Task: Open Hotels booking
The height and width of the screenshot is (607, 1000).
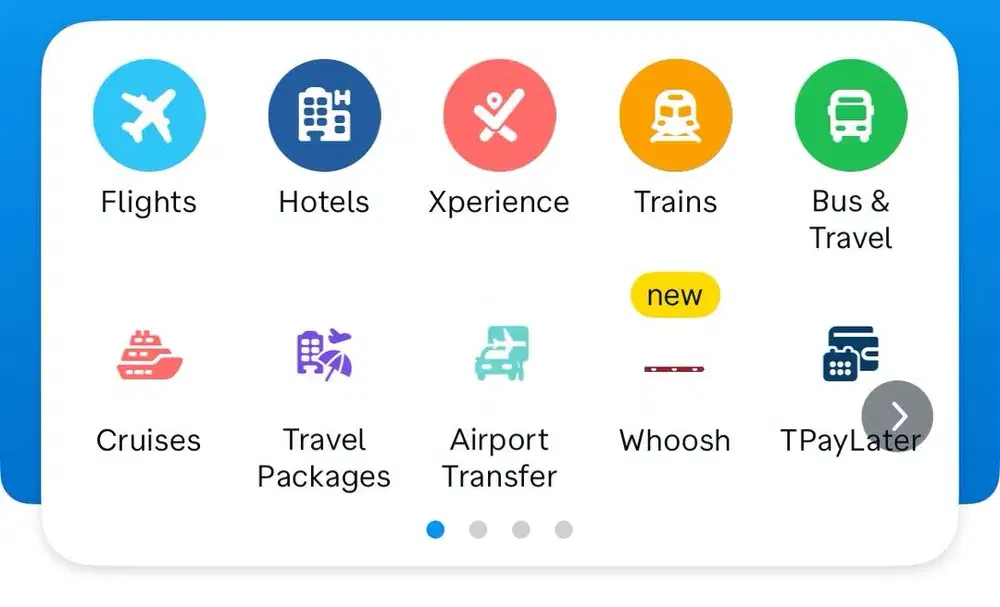Action: click(x=324, y=116)
